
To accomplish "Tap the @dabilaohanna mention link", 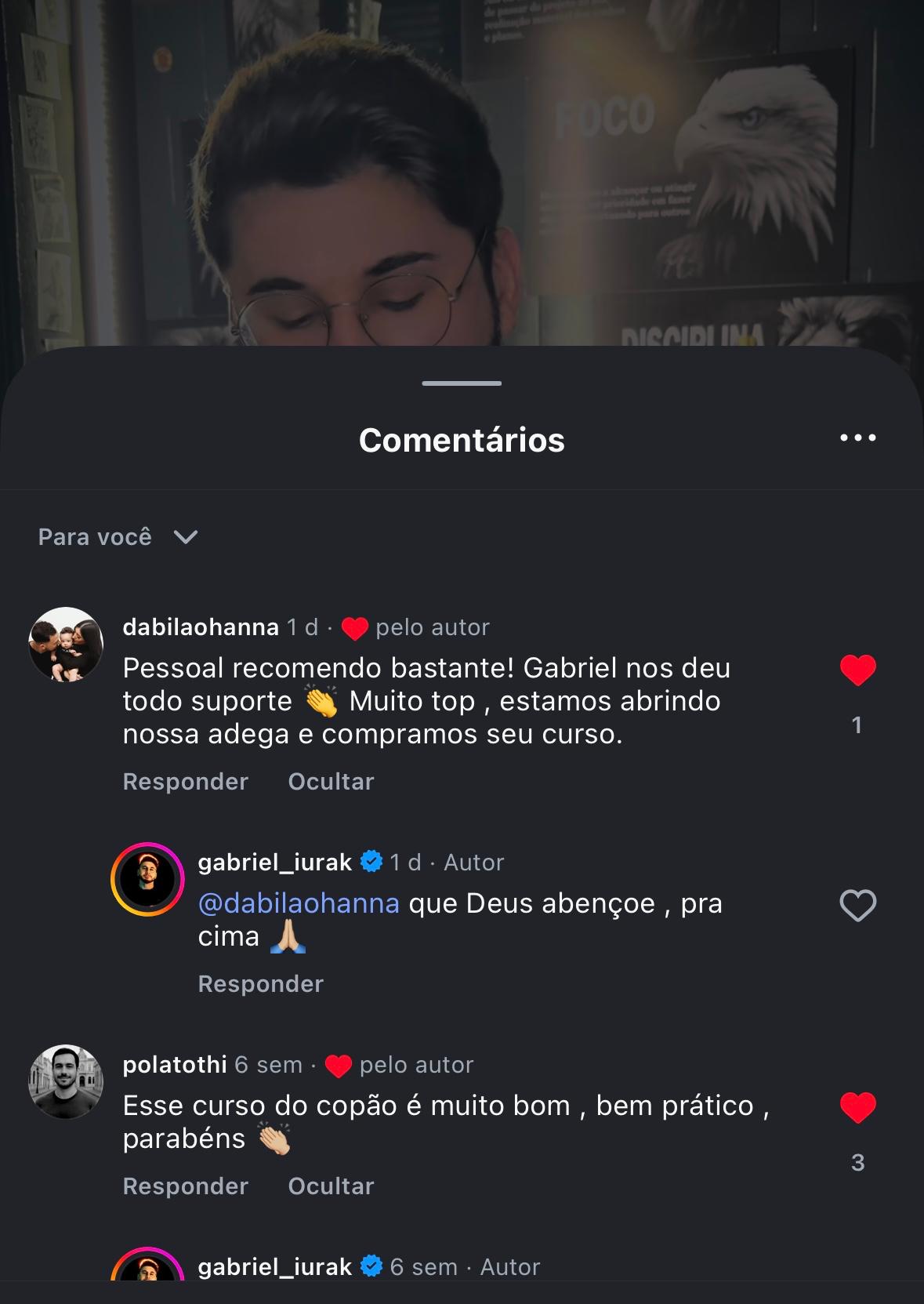I will (x=299, y=903).
